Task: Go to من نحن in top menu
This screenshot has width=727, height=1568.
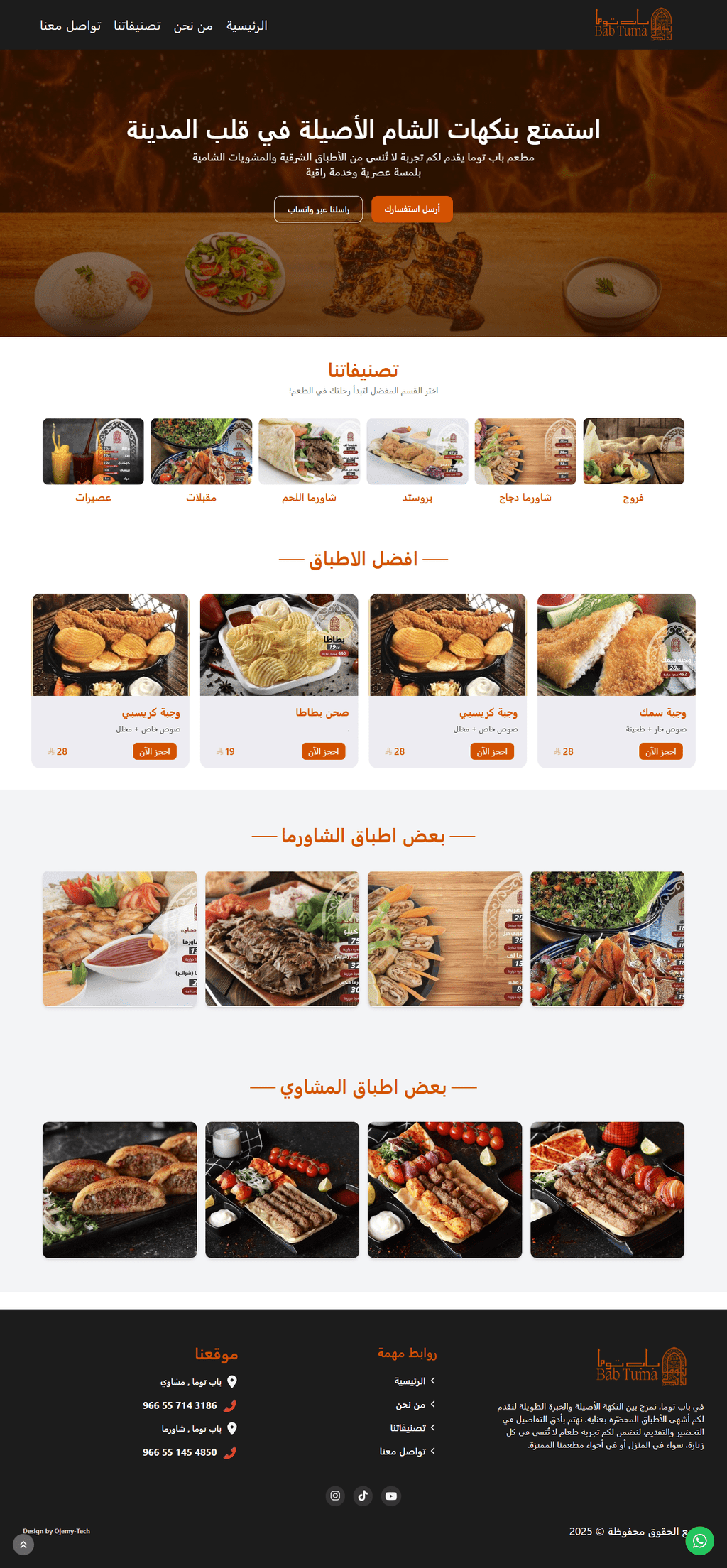Action: 193,26
